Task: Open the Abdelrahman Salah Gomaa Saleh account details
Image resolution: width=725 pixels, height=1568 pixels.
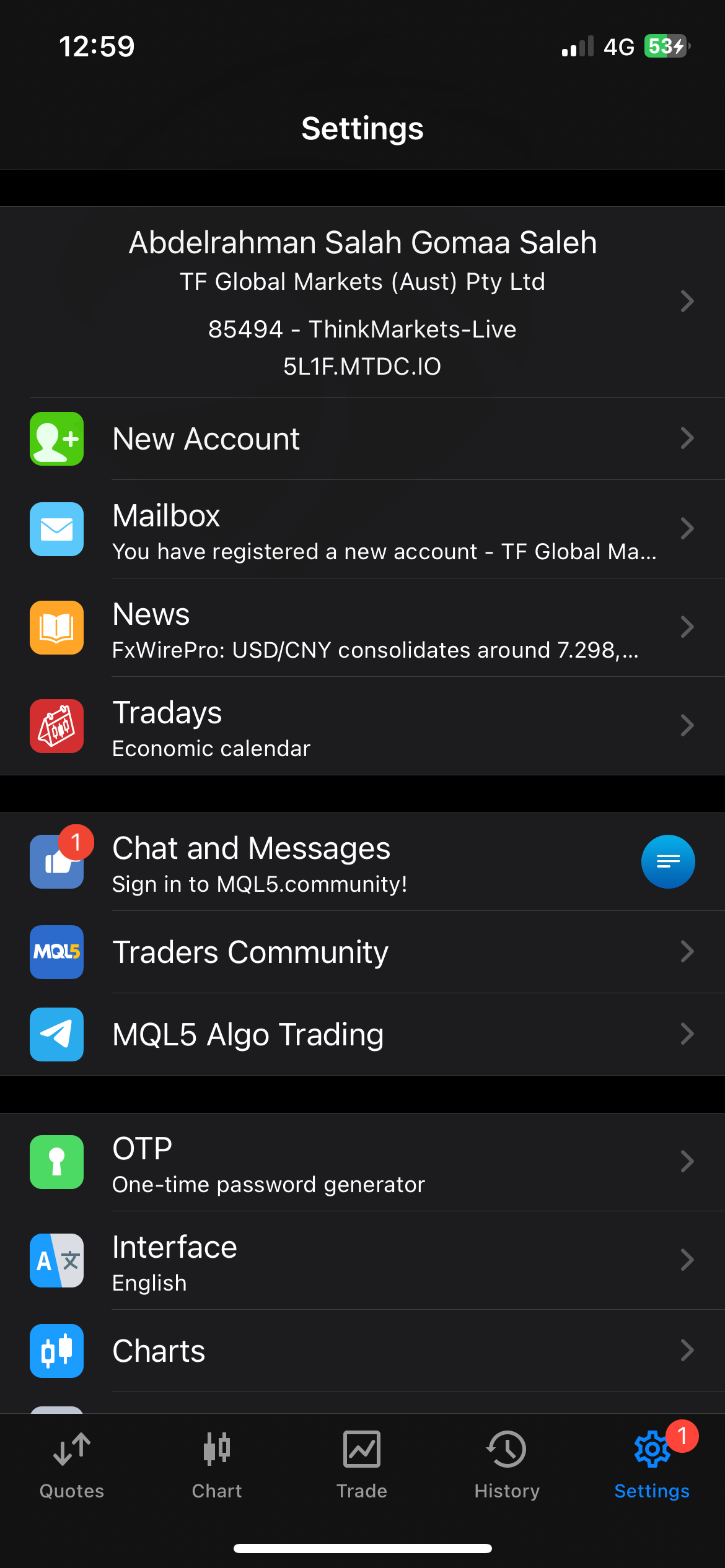Action: click(362, 302)
